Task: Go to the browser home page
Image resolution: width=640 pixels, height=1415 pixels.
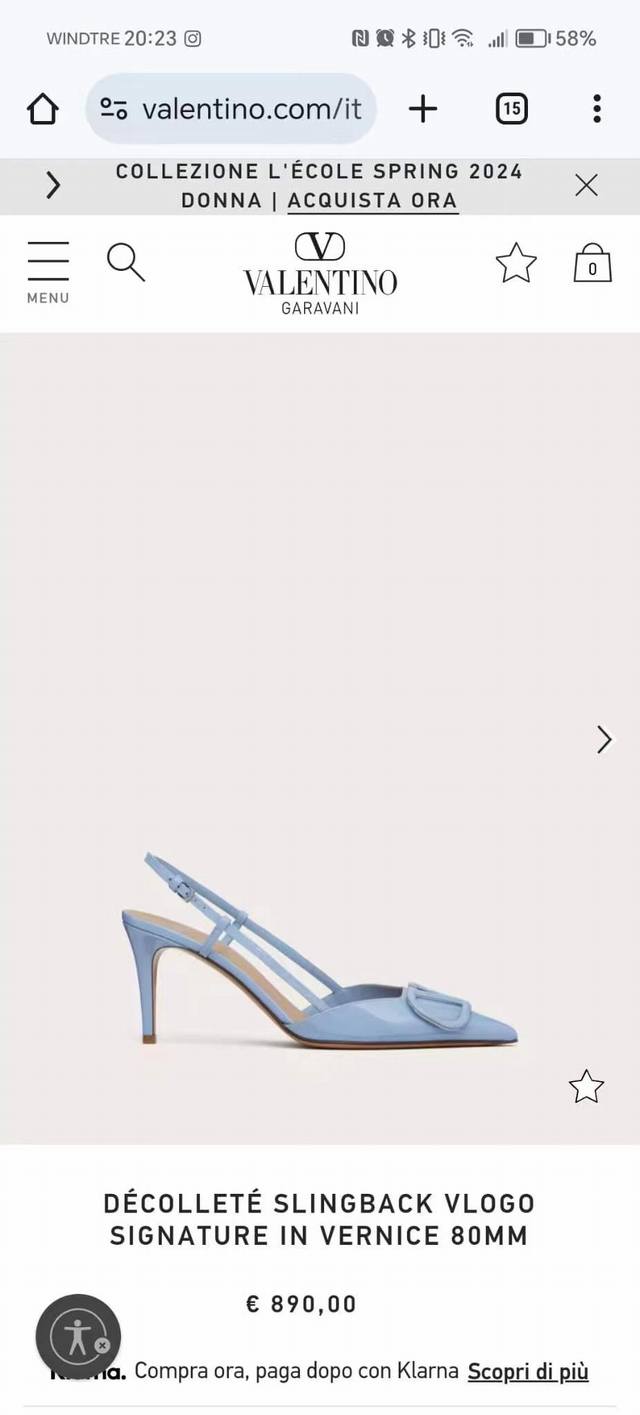Action: pos(42,109)
